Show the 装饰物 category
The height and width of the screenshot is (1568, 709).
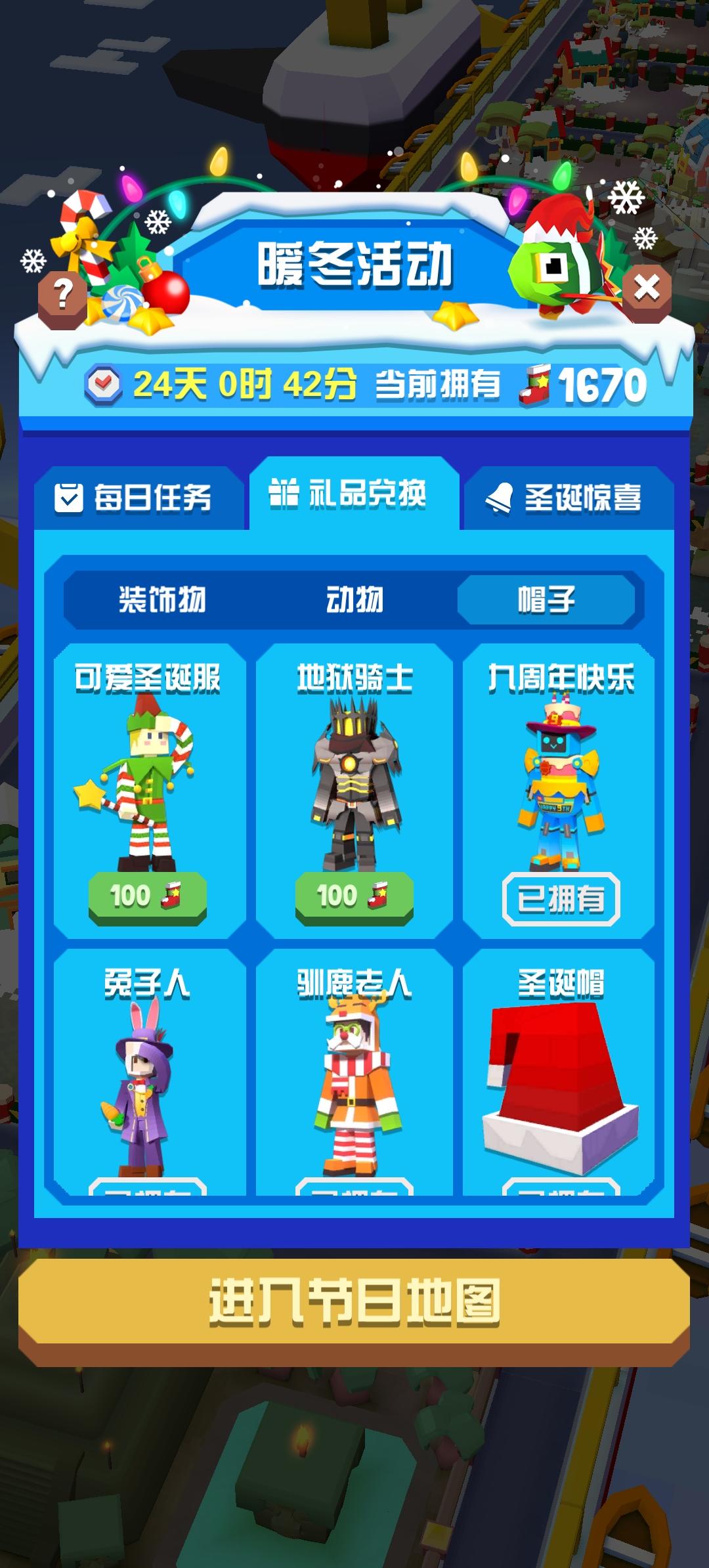(162, 599)
